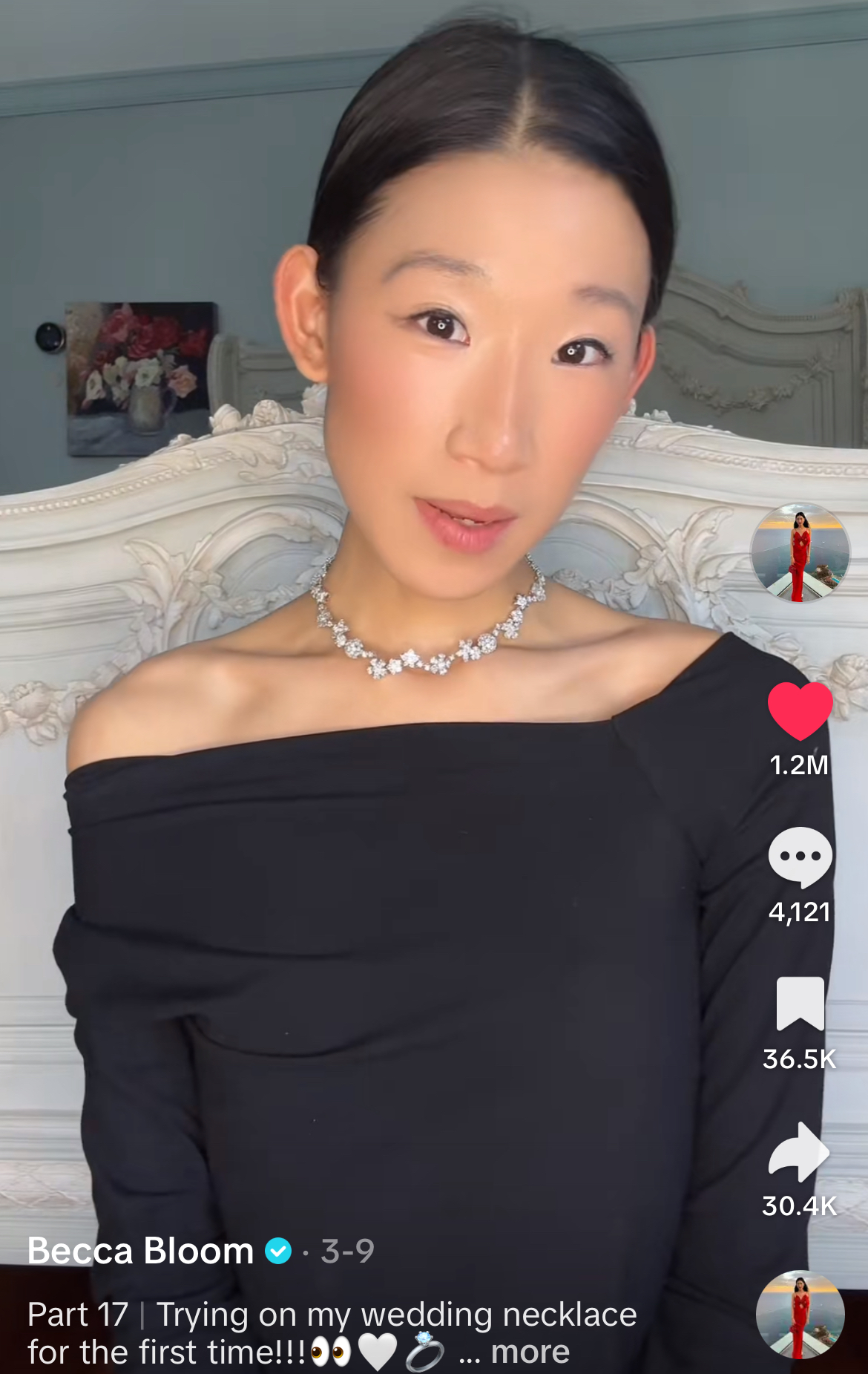
Task: Share the video using the share arrow
Action: coord(800,1153)
